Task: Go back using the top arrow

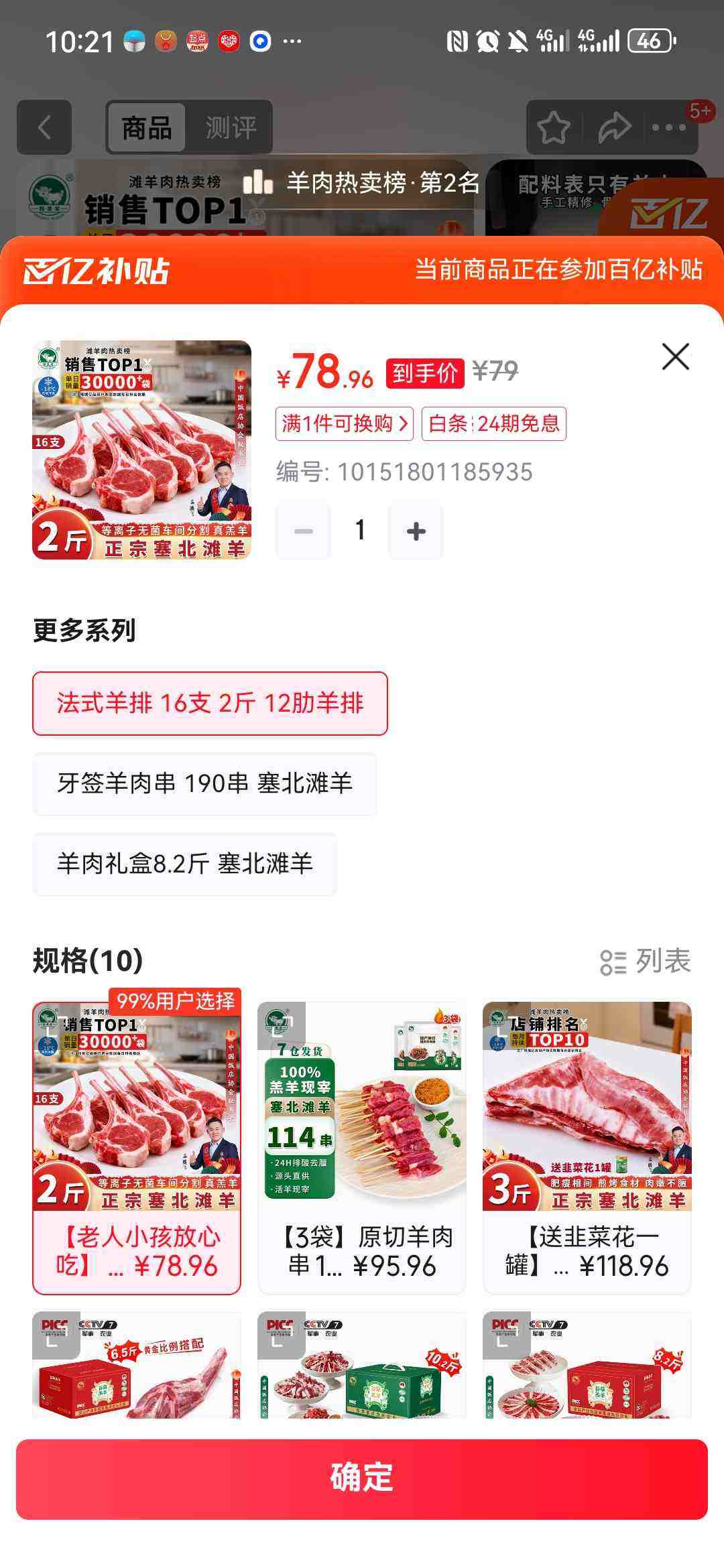Action: [x=44, y=127]
